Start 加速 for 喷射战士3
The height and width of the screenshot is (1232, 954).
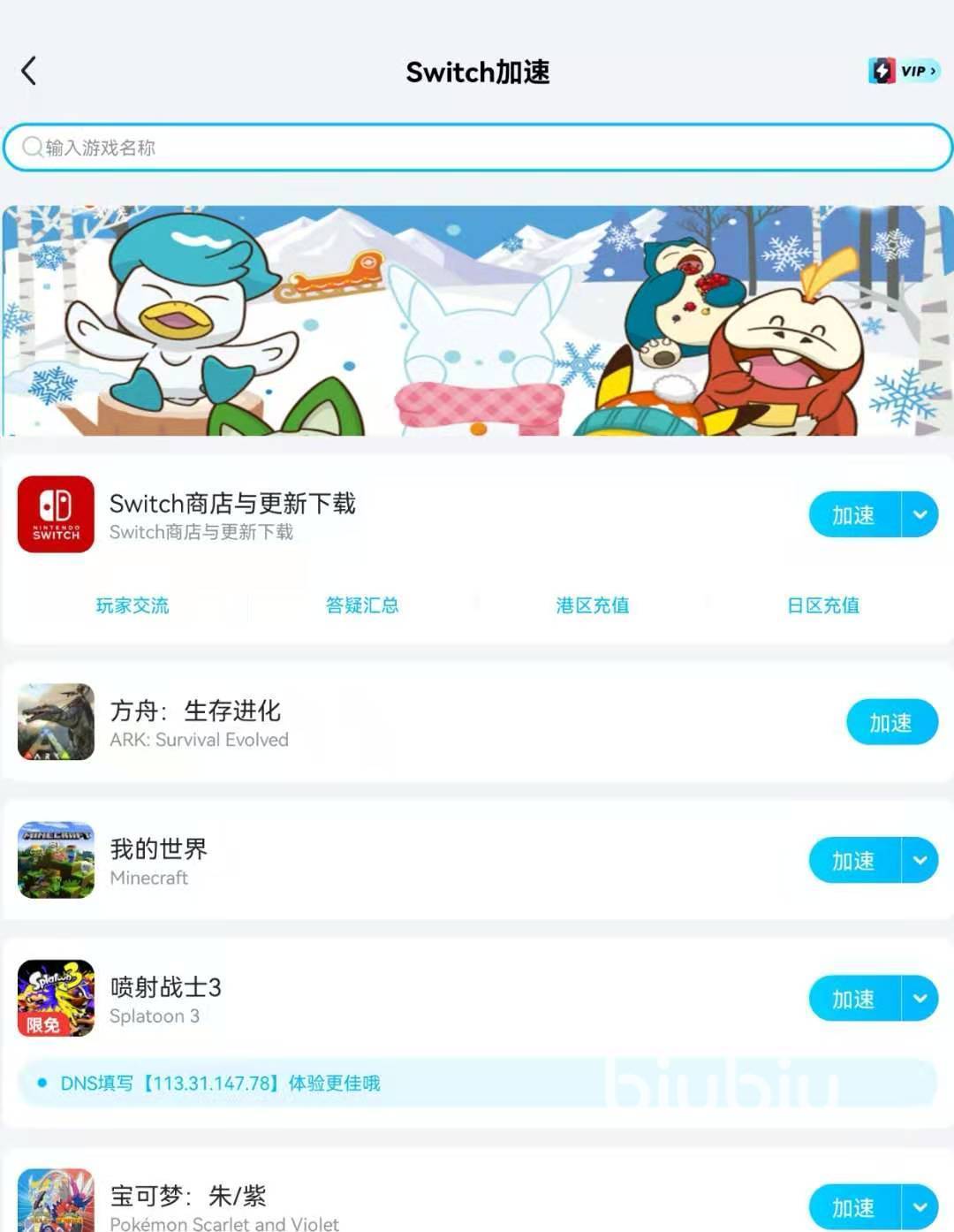pos(854,999)
